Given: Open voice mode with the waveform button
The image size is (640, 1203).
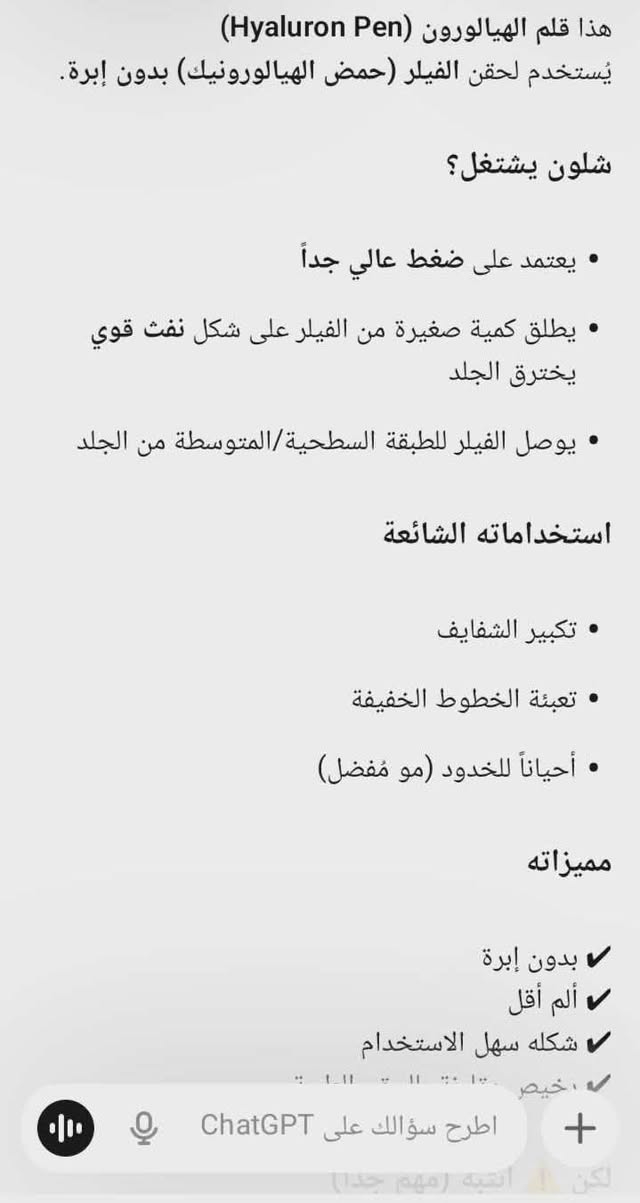Looking at the screenshot, I should (66, 1128).
